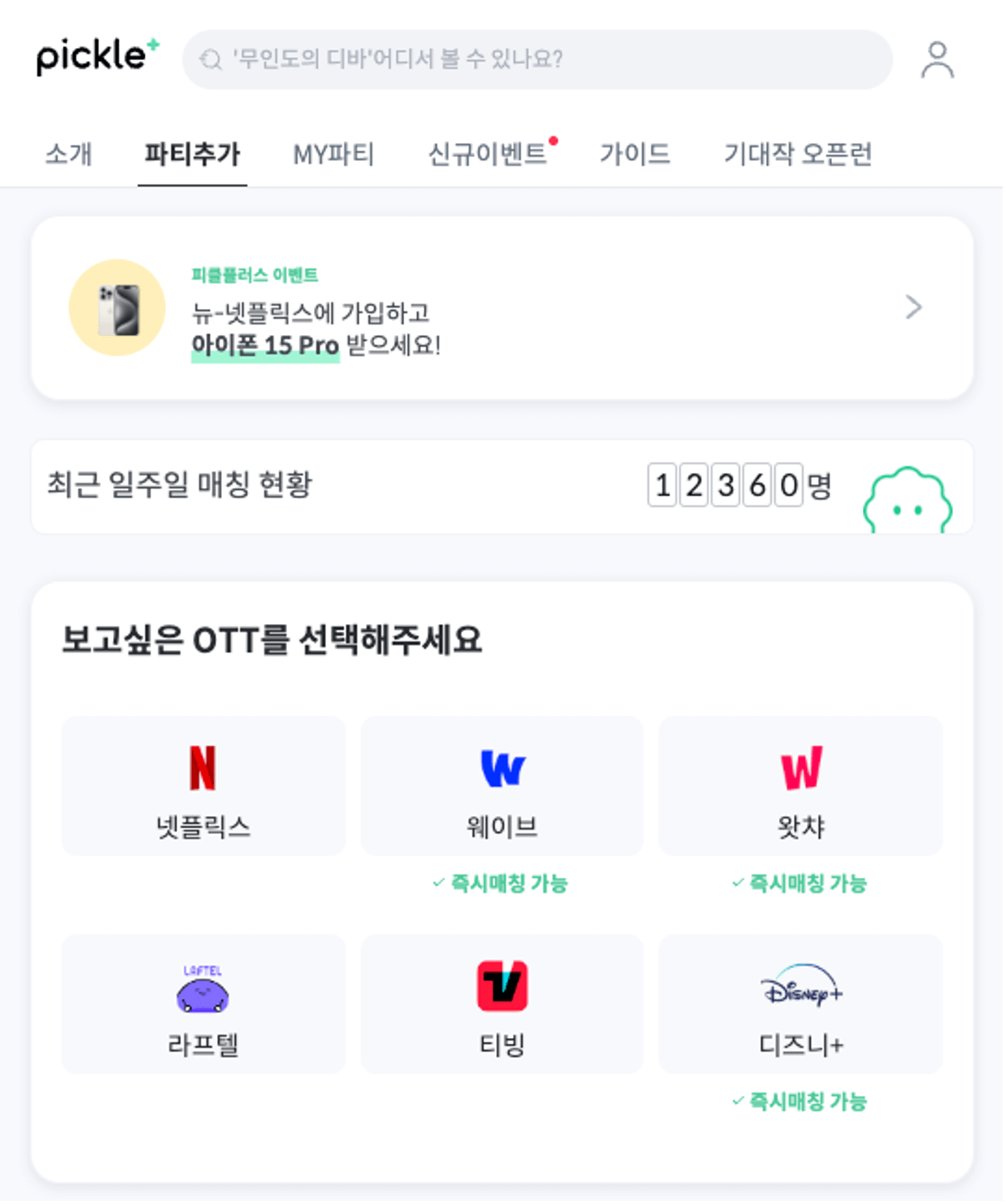Switch to the MY파티 tab
This screenshot has height=1204, width=1006.
pos(333,155)
